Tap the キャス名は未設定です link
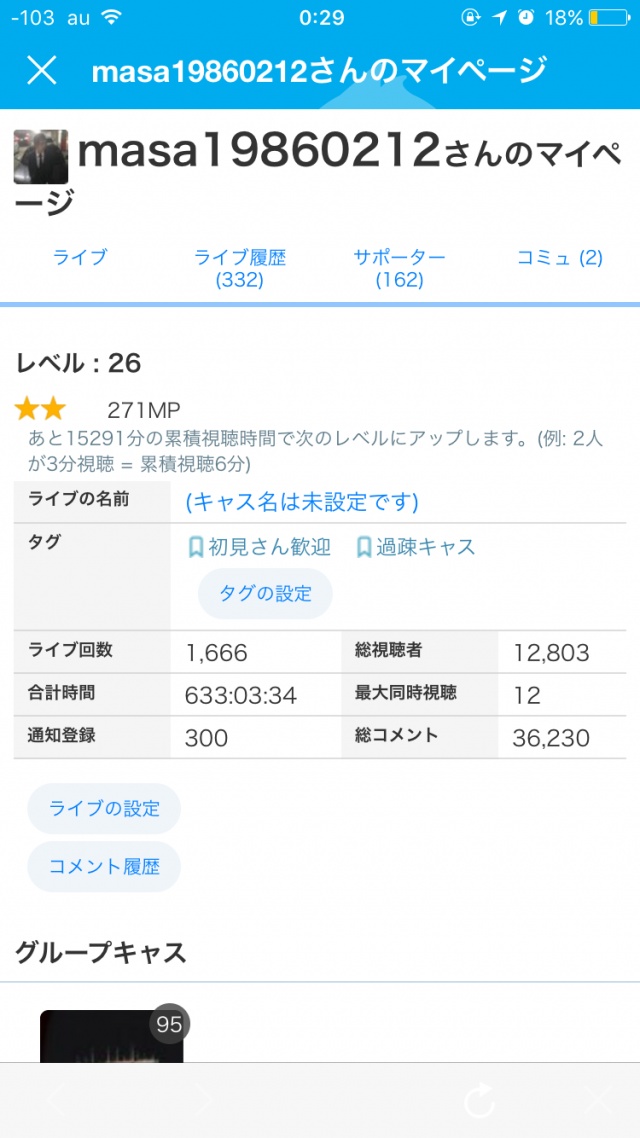This screenshot has height=1138, width=640. point(302,502)
